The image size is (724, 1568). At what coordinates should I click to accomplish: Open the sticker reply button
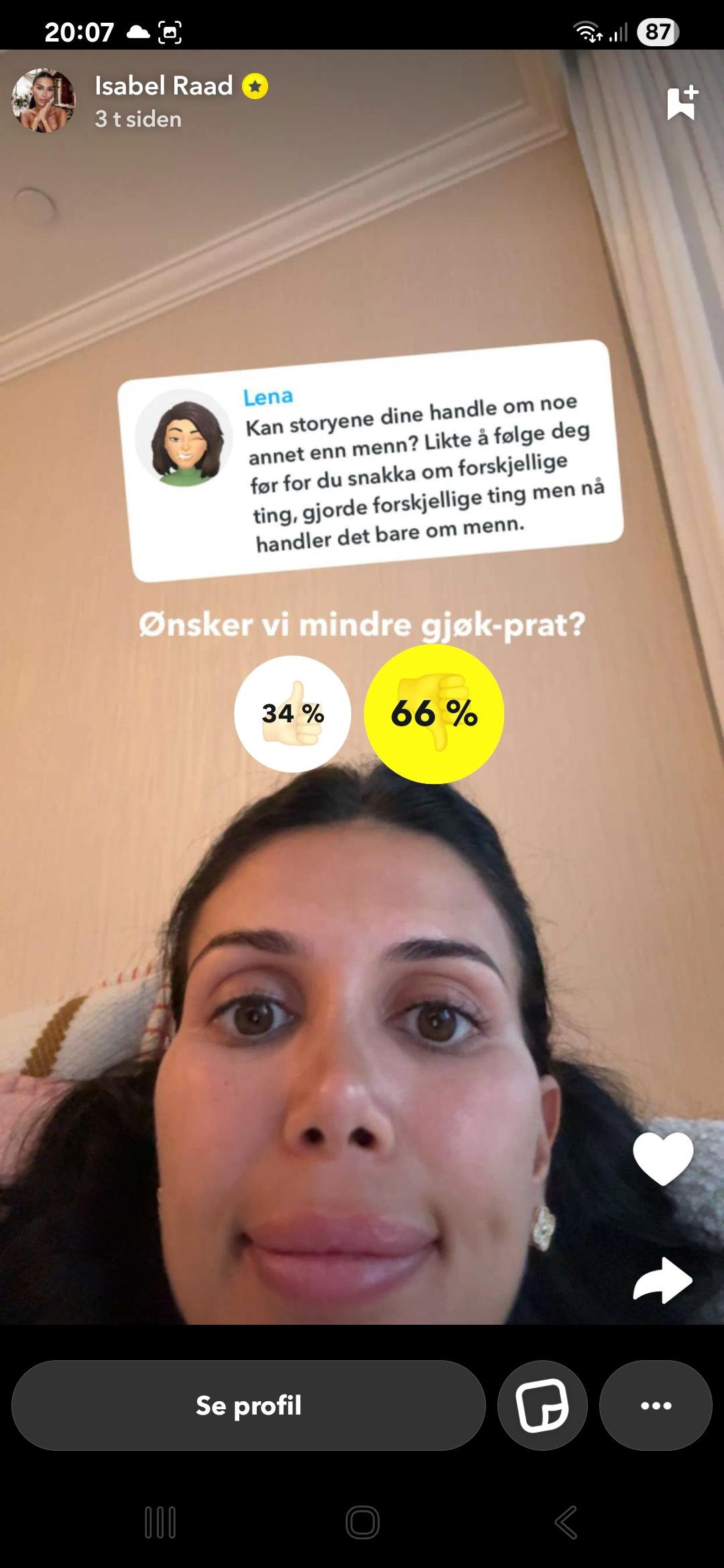(542, 1405)
